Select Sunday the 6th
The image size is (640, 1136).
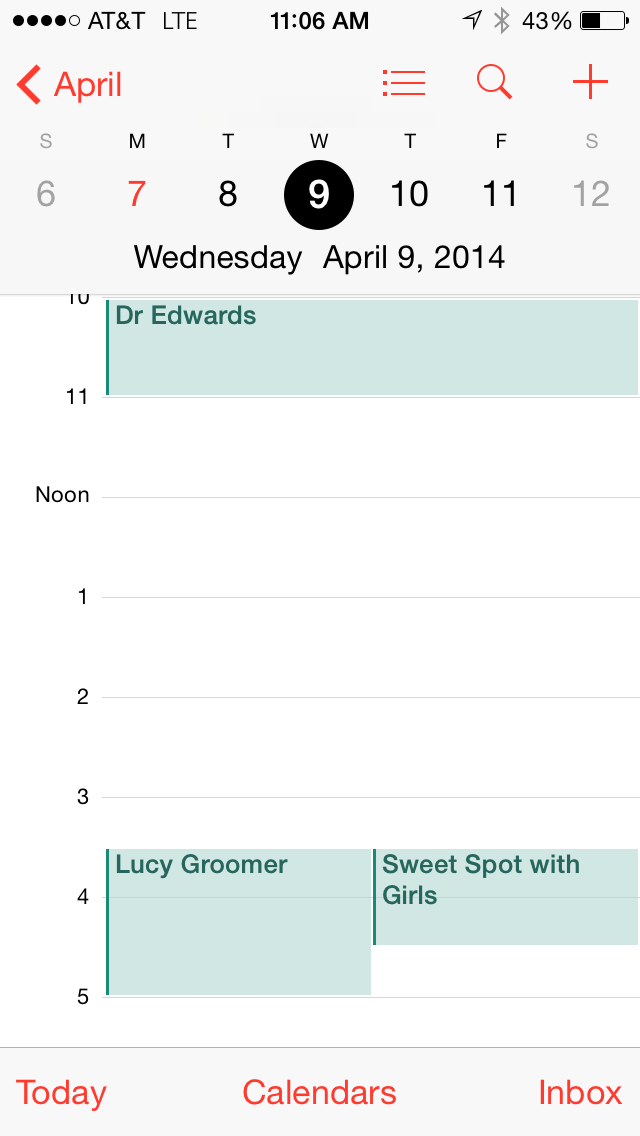tap(46, 194)
